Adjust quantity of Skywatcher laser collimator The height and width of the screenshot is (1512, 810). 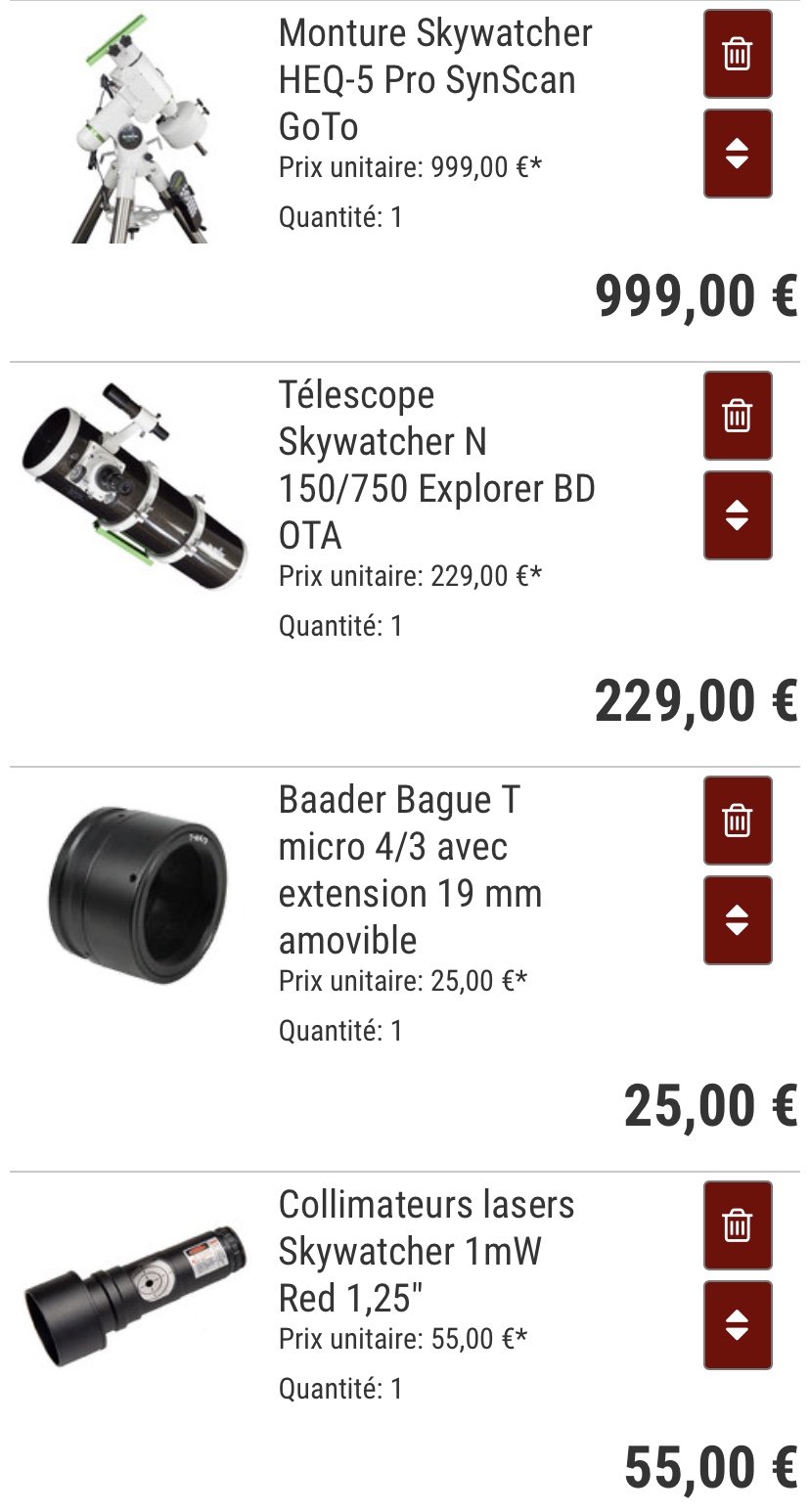[x=738, y=1325]
